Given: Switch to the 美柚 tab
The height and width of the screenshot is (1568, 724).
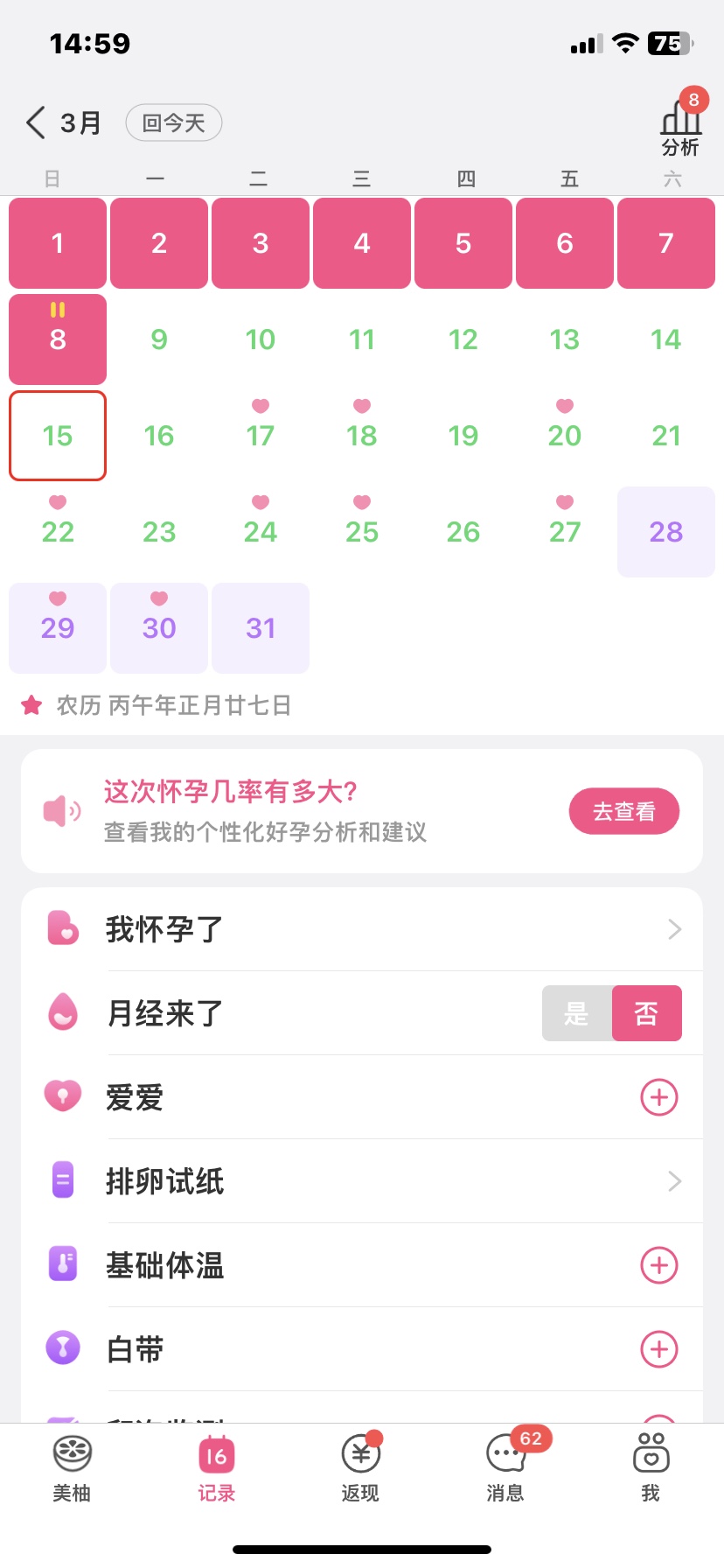Looking at the screenshot, I should [72, 1468].
